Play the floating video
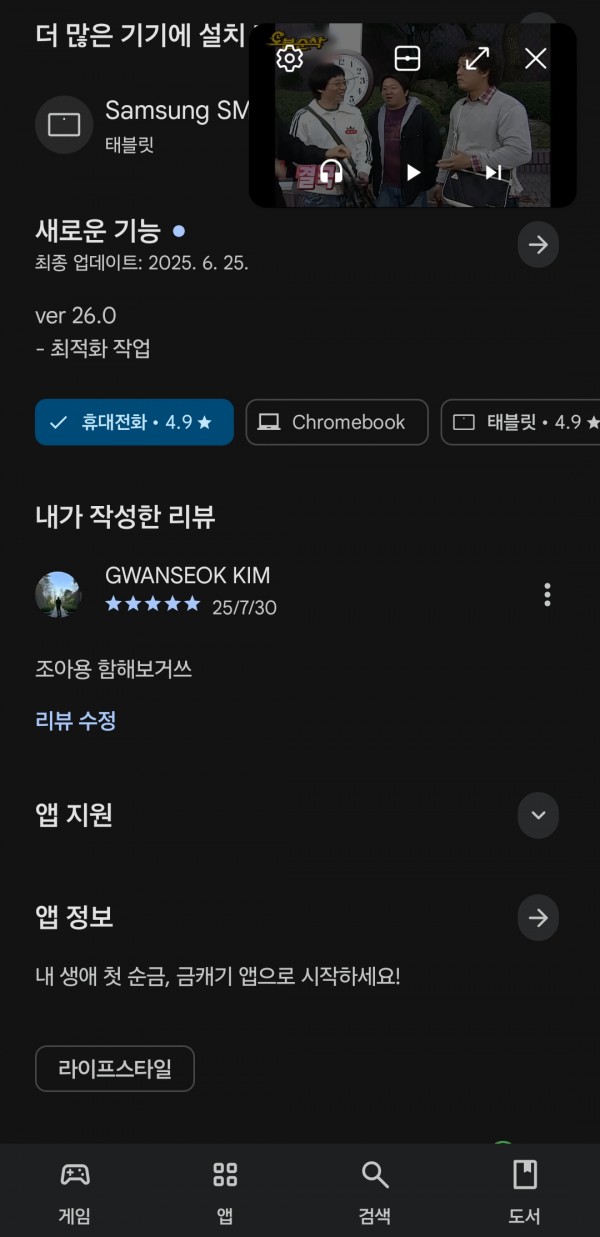600x1237 pixels. pos(413,172)
